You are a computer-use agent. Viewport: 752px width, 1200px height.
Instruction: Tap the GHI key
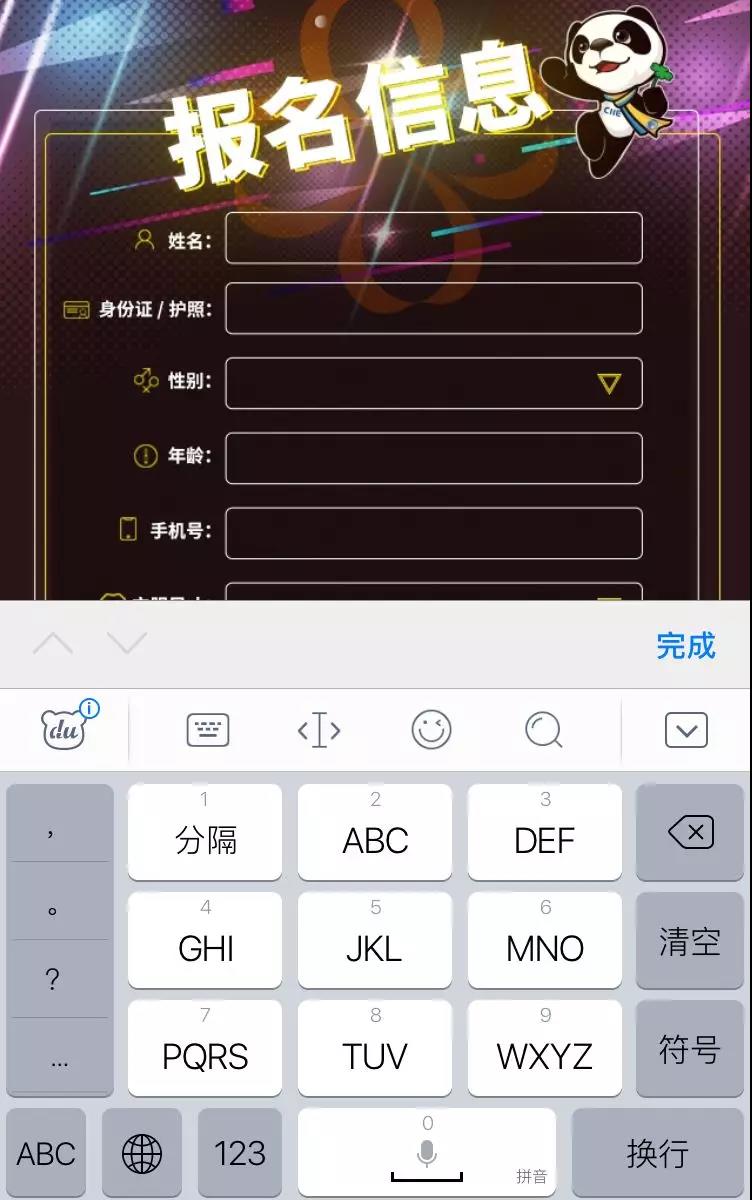(205, 941)
